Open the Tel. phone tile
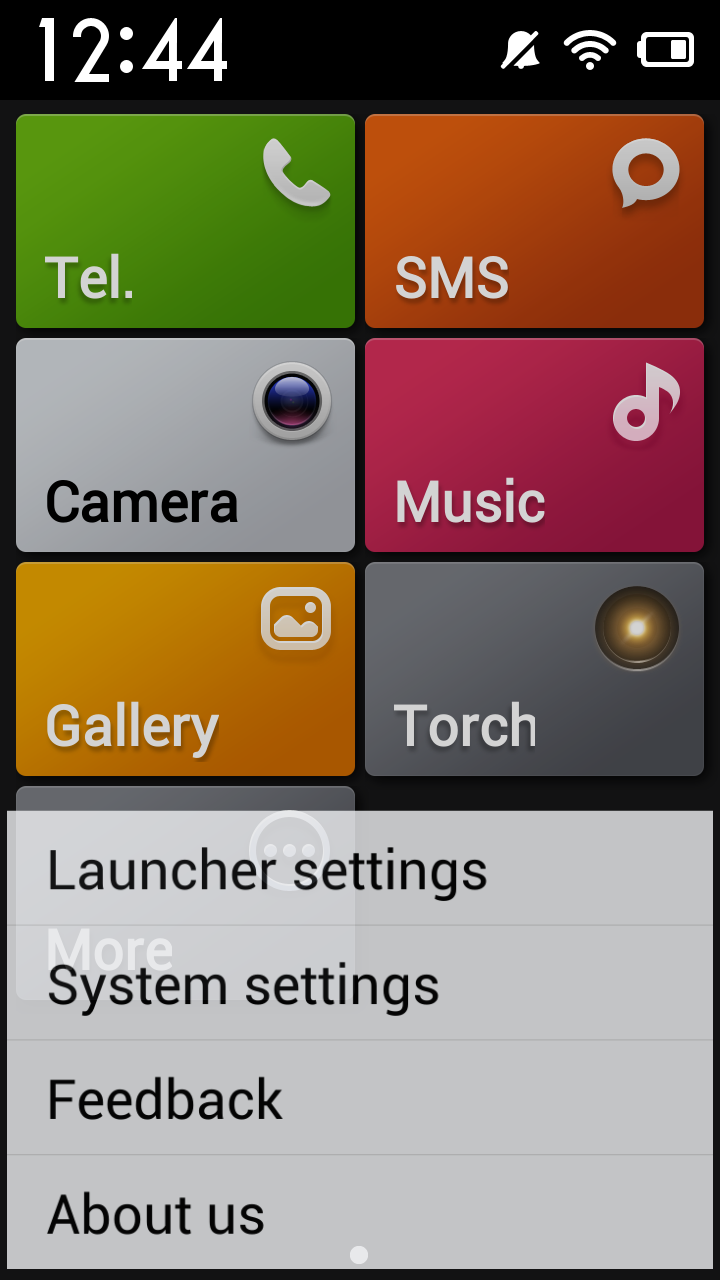This screenshot has height=1280, width=720. click(186, 221)
